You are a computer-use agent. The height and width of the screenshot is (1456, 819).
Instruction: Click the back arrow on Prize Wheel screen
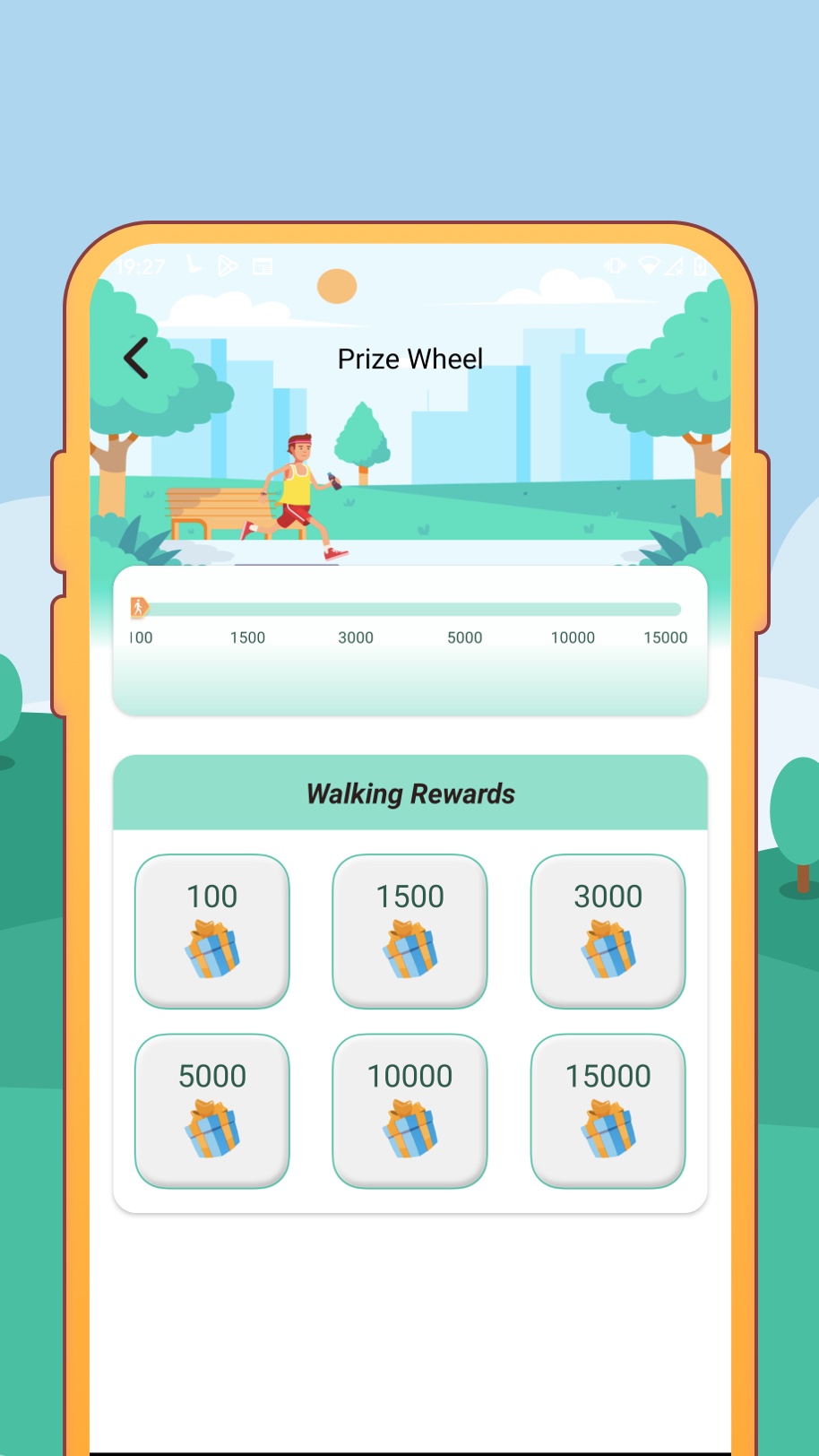pos(135,357)
